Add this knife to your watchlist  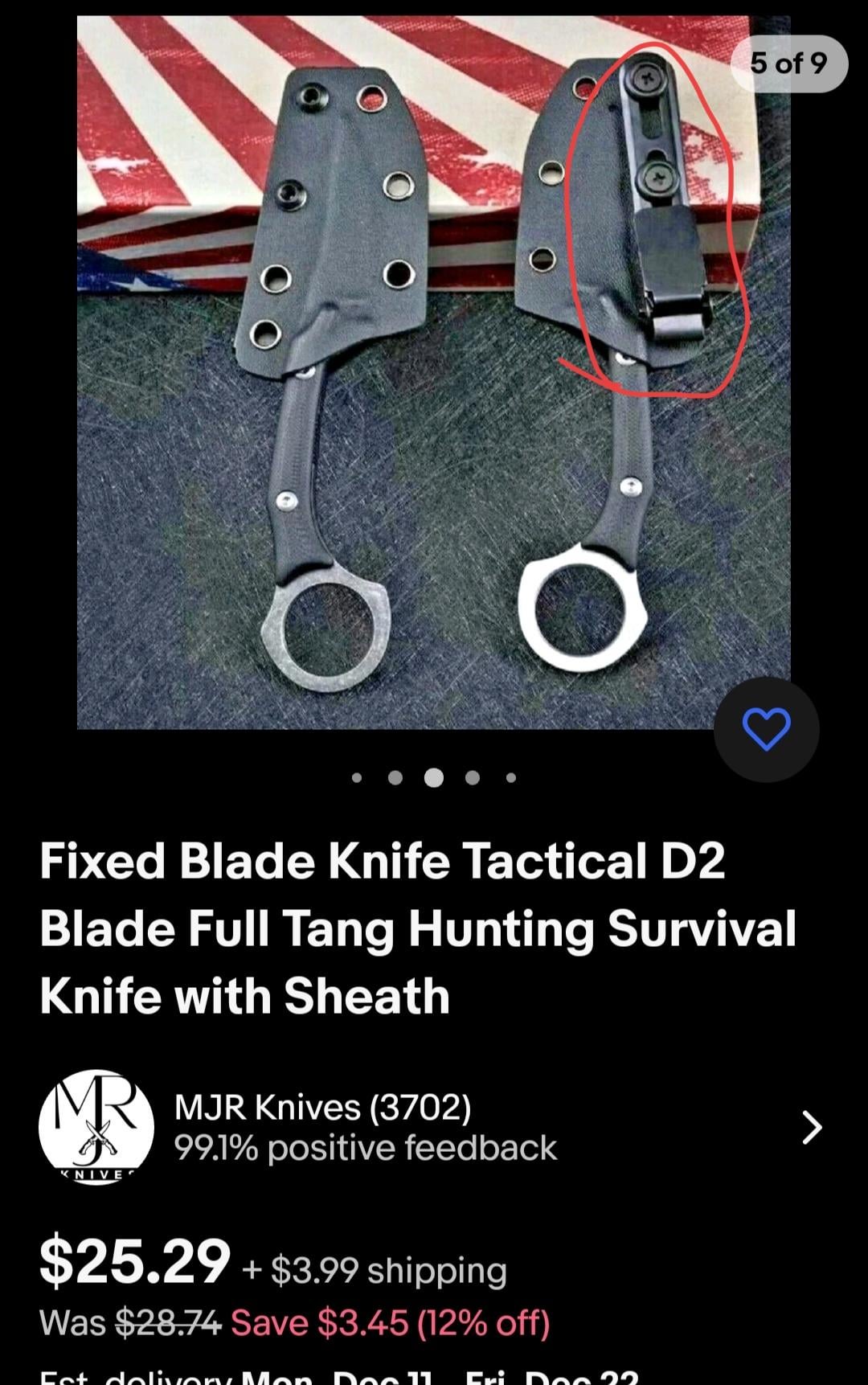pos(766,729)
